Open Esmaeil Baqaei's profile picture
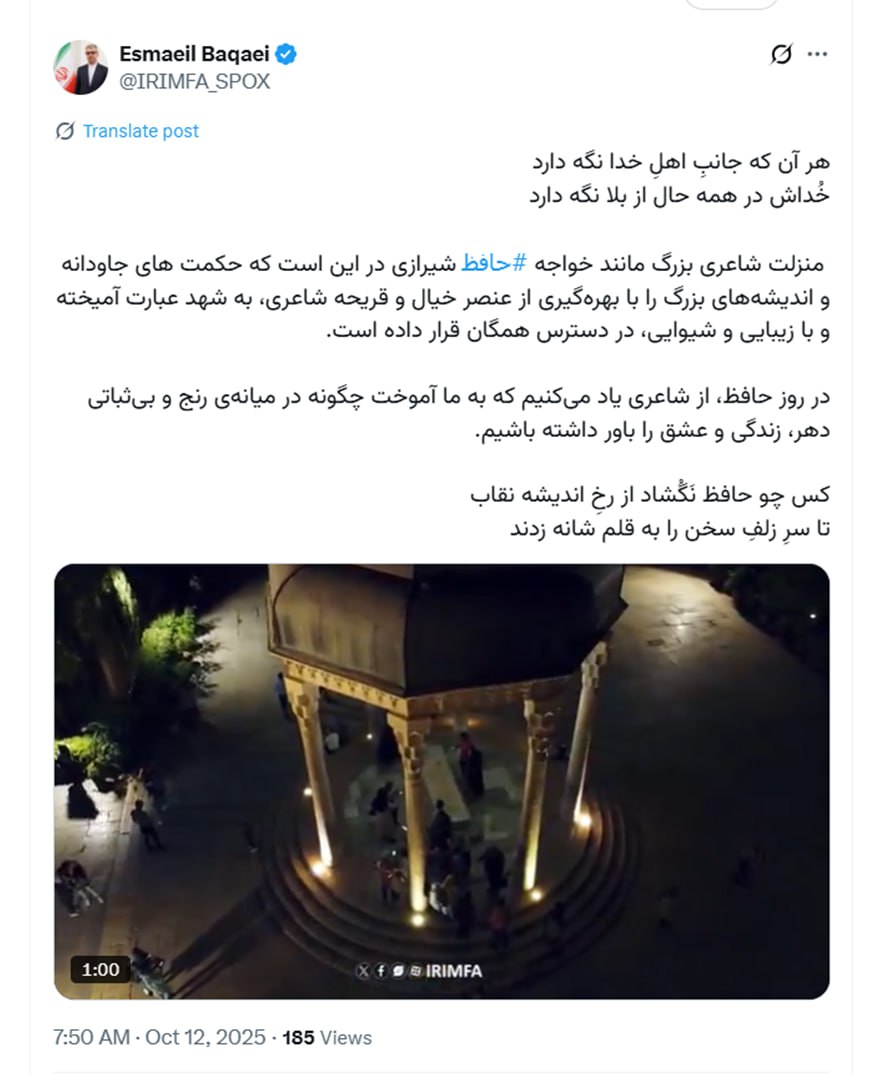Screen dimensions: 891x1075 pos(80,68)
